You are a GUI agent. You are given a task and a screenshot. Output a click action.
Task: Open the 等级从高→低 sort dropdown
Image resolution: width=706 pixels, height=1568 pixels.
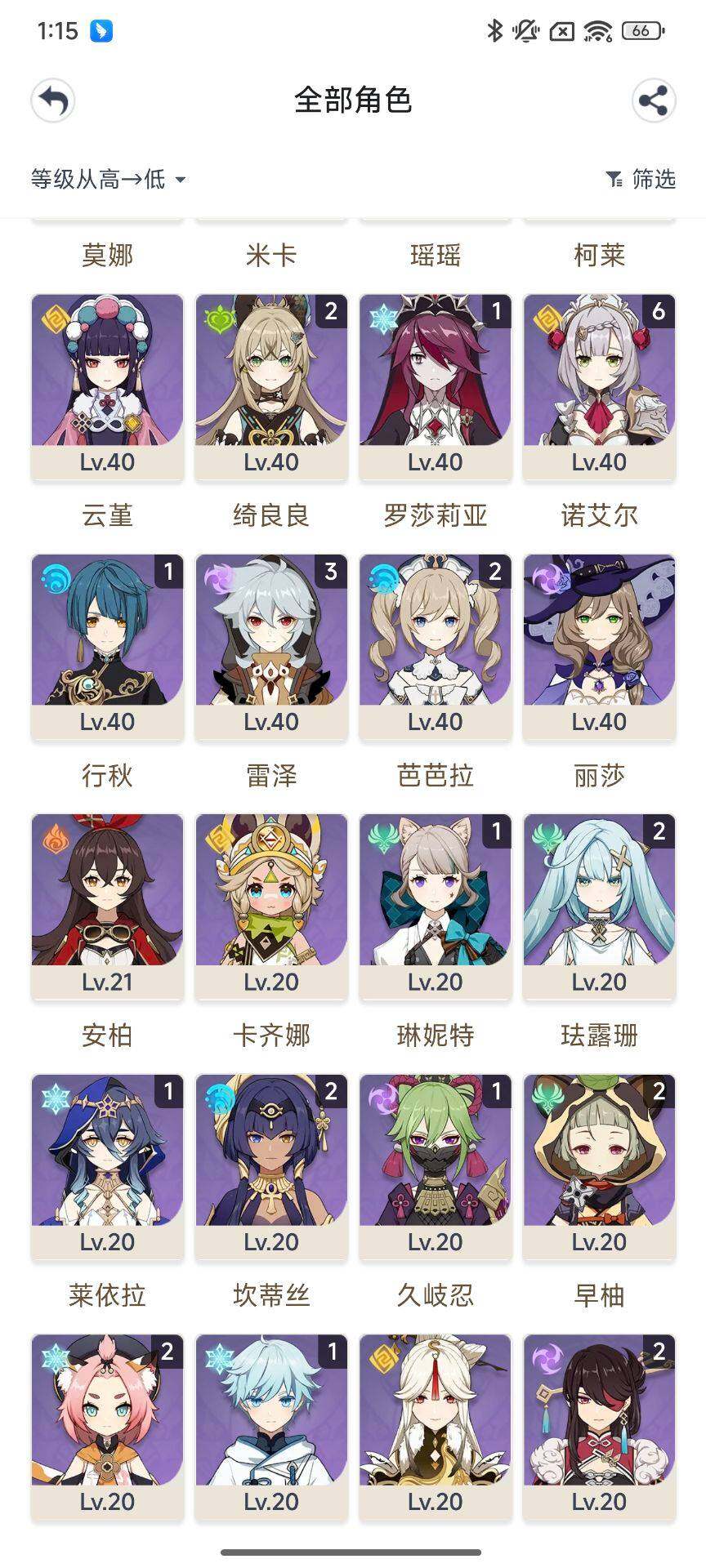pyautogui.click(x=108, y=179)
